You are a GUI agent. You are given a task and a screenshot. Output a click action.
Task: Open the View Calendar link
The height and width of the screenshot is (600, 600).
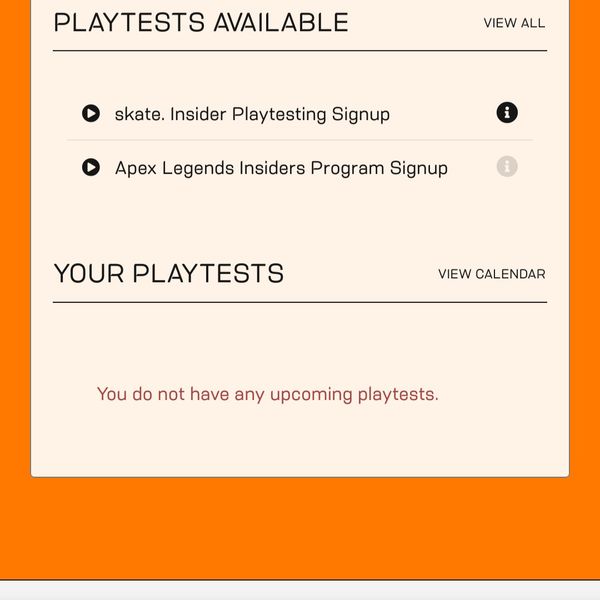(x=491, y=274)
